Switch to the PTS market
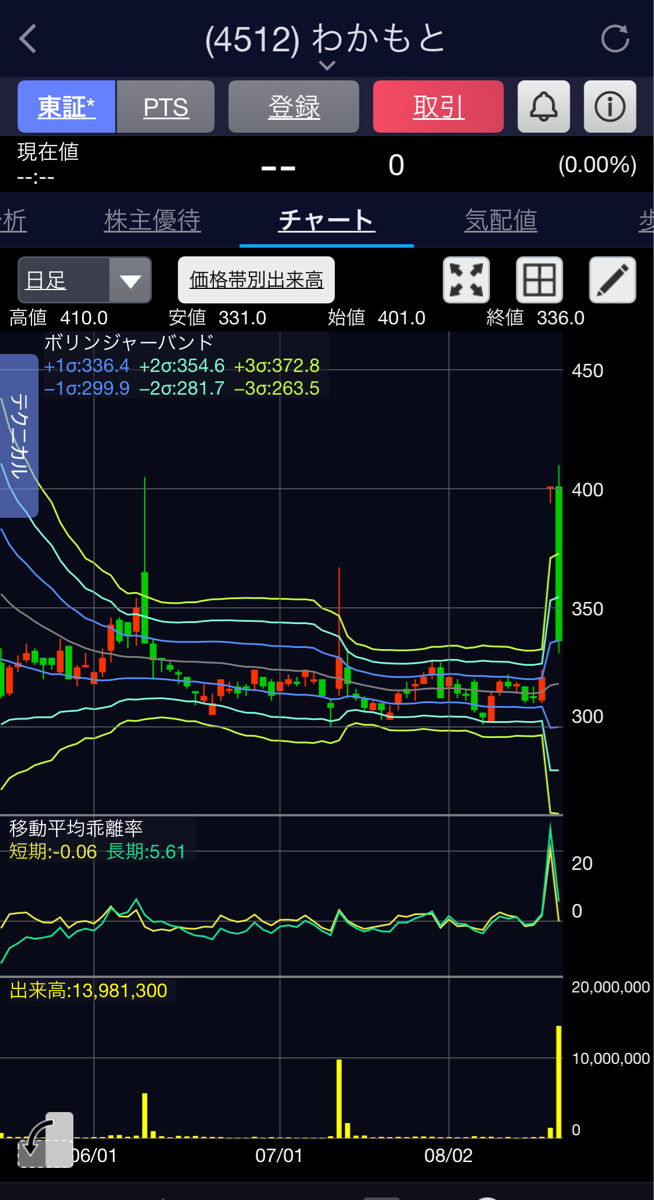 [166, 107]
